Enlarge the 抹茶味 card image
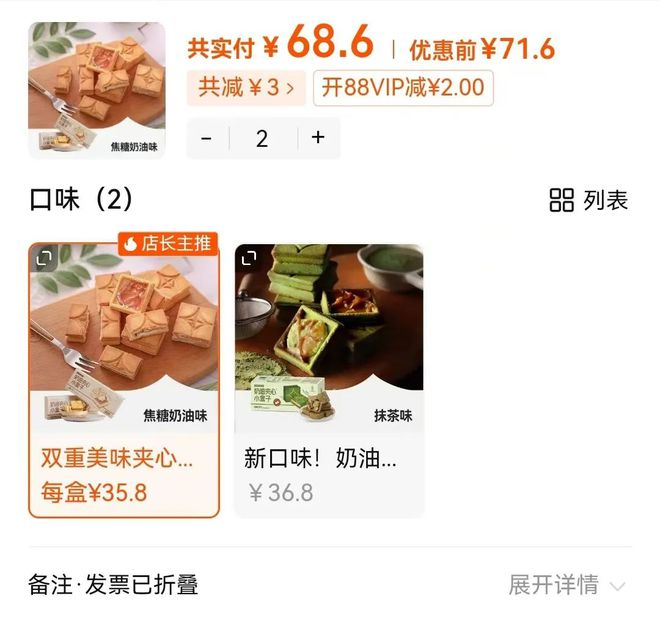The image size is (660, 623). click(x=250, y=259)
